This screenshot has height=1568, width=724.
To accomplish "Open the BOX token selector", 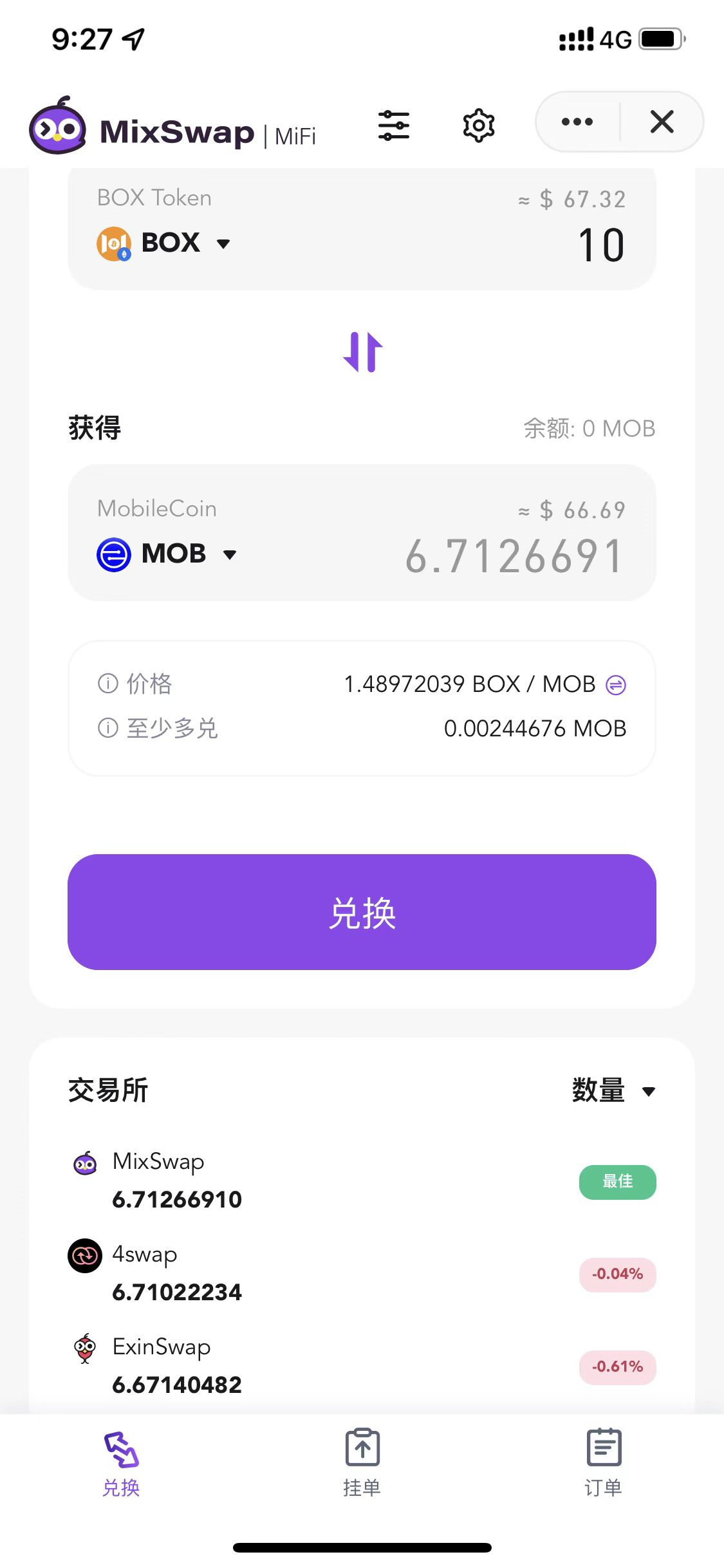I will pos(164,244).
